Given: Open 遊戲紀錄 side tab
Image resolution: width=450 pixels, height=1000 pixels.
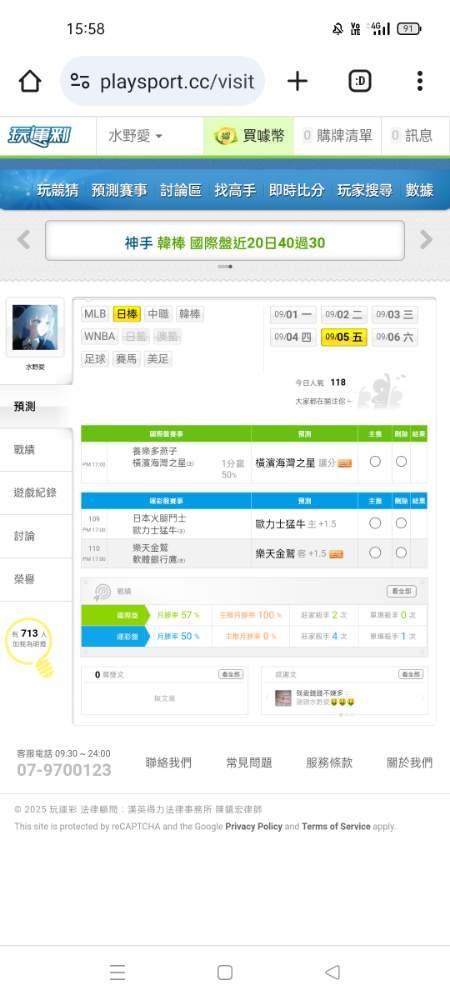Looking at the screenshot, I should click(35, 492).
